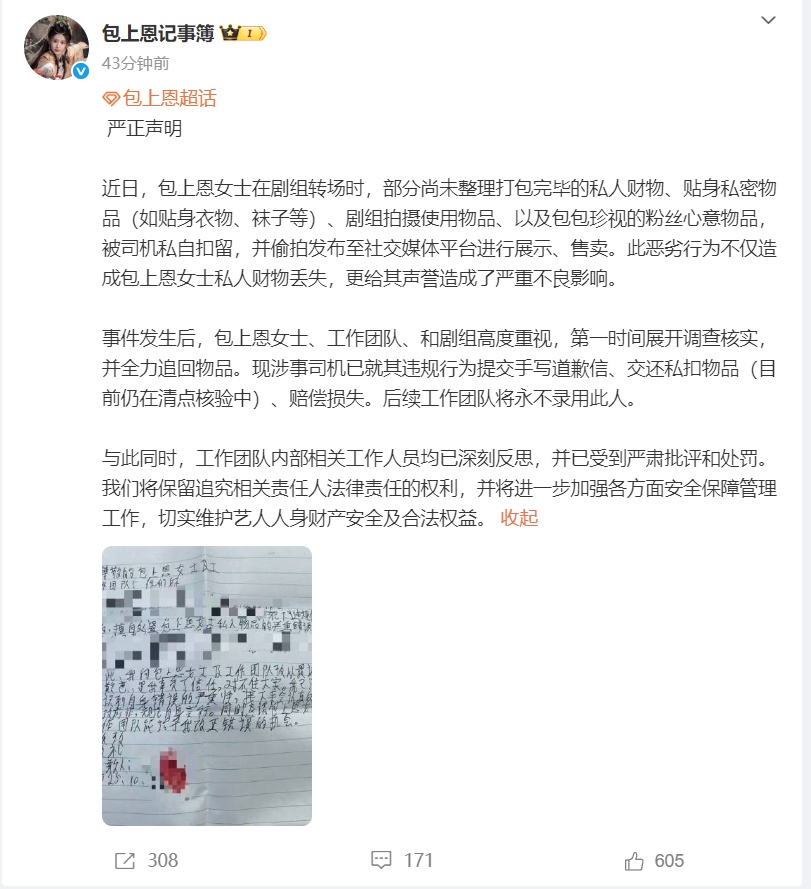Open the 包上恩超话 topic link
This screenshot has width=811, height=889.
point(160,98)
